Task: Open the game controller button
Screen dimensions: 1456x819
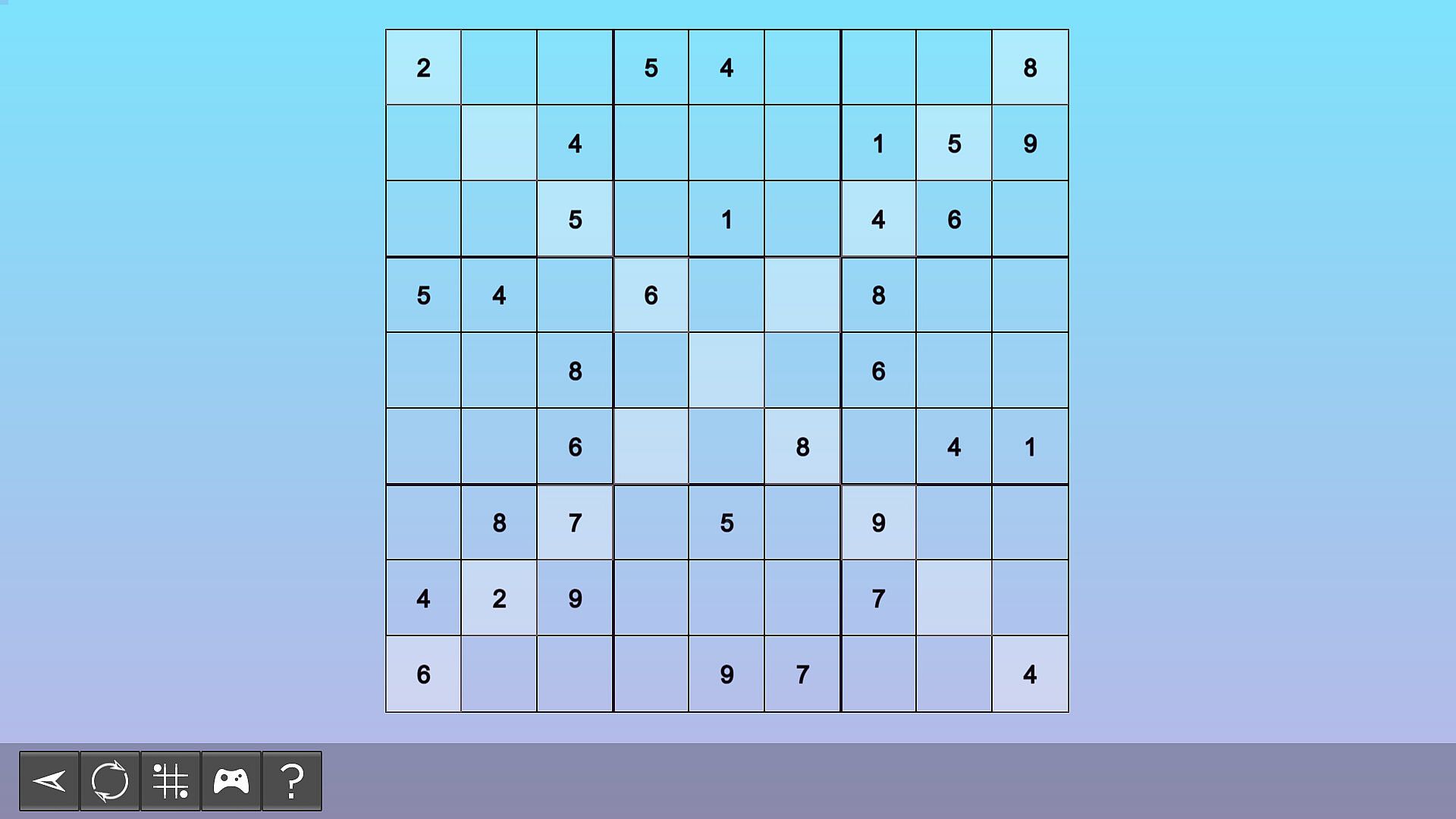Action: (231, 781)
